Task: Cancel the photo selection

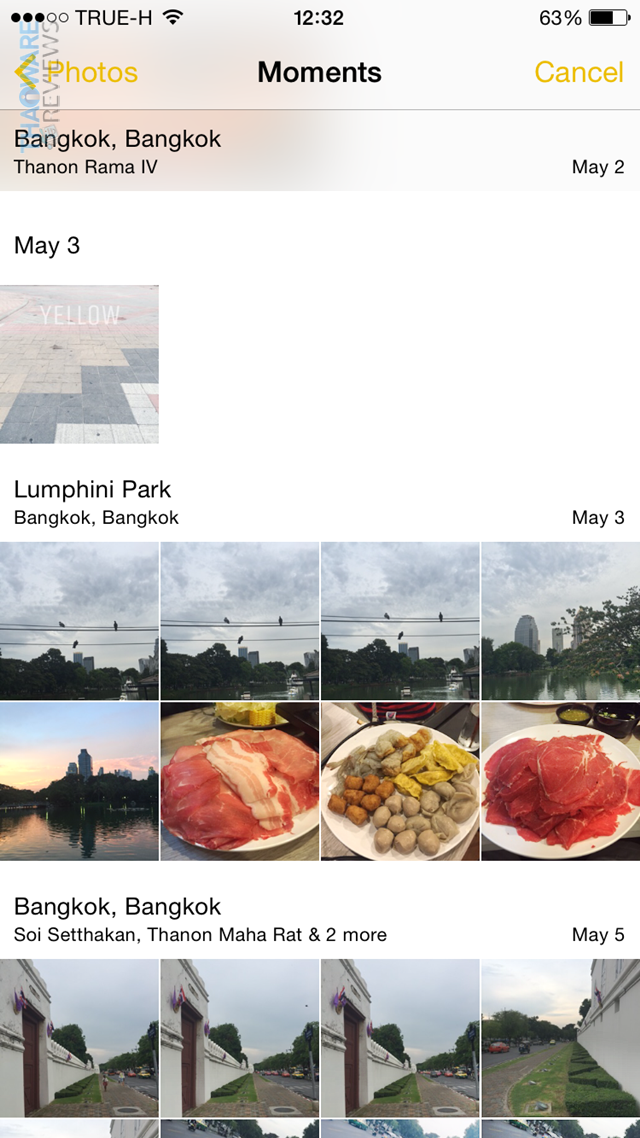Action: 578,72
